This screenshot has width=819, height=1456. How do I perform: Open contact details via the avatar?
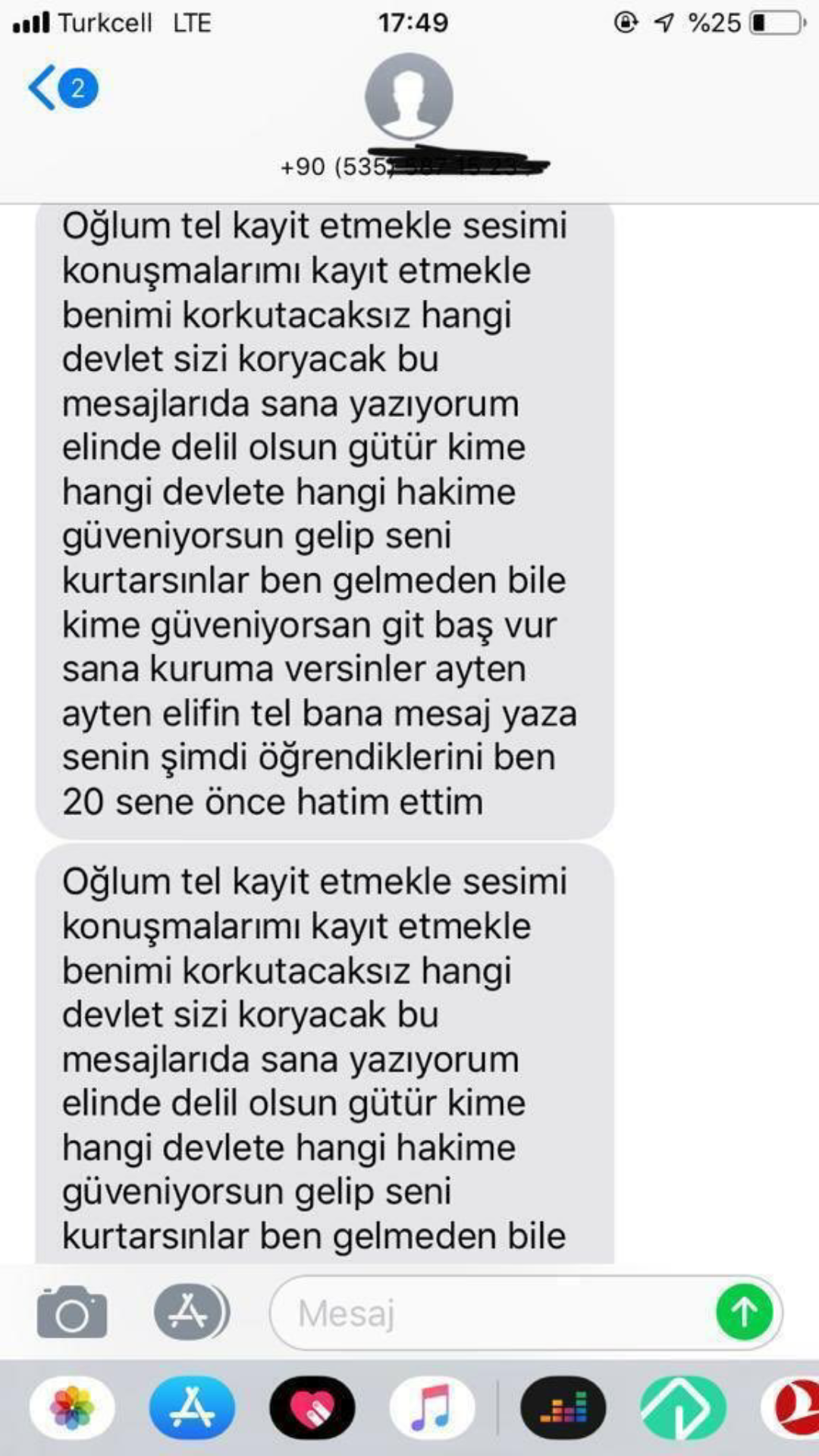coord(409,97)
